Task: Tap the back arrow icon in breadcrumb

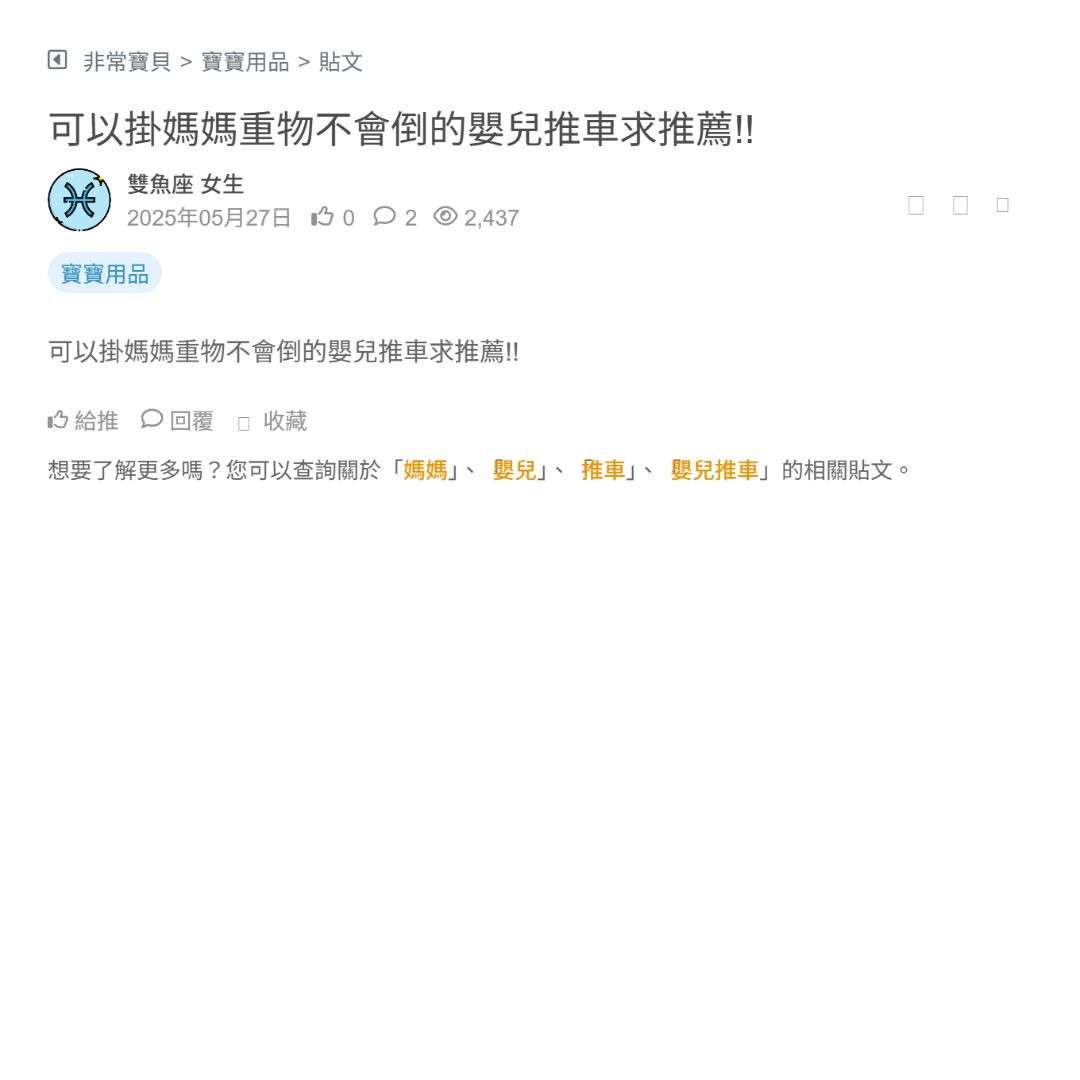Action: (57, 60)
